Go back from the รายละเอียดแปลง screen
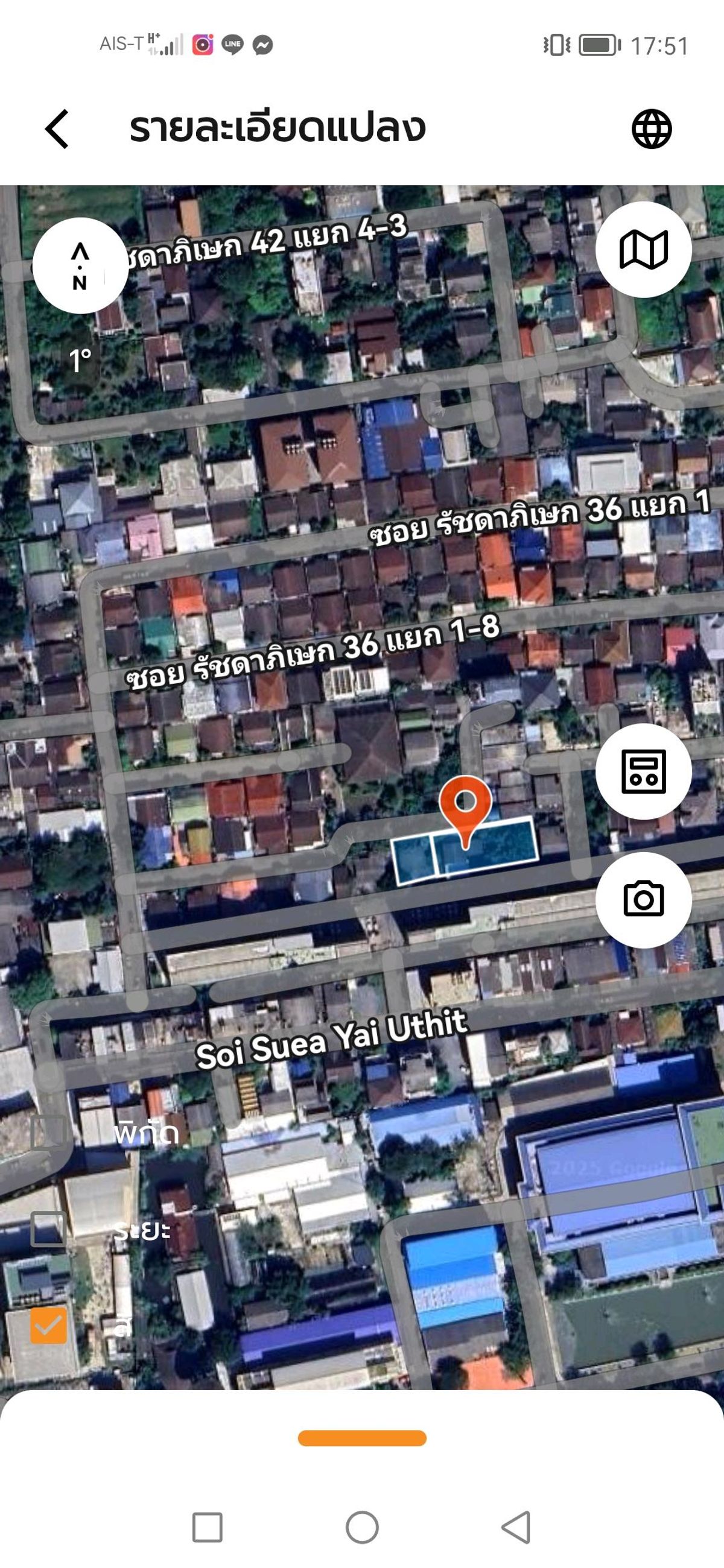Image resolution: width=724 pixels, height=1568 pixels. click(x=57, y=129)
